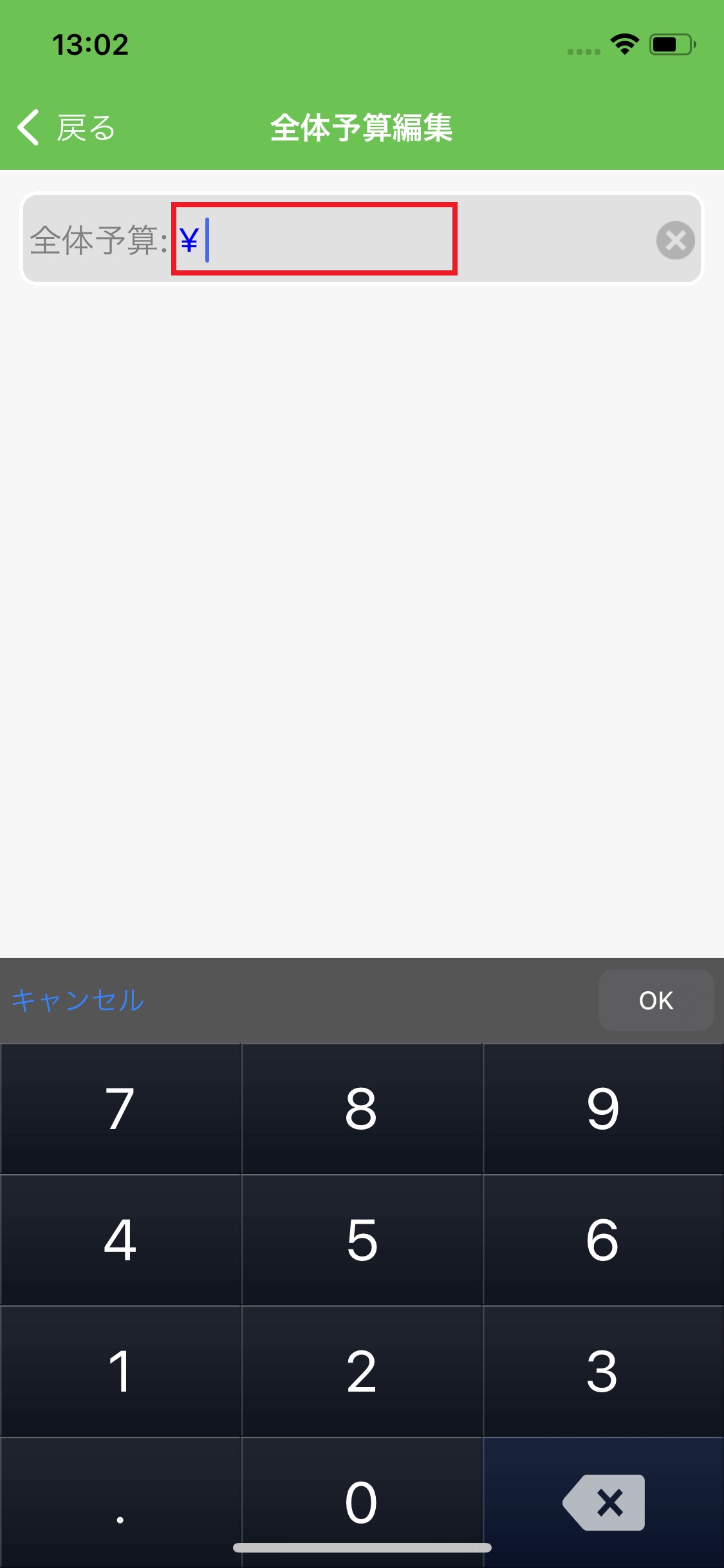This screenshot has width=724, height=1568.
Task: Go back with the 戻る button
Action: pos(66,127)
